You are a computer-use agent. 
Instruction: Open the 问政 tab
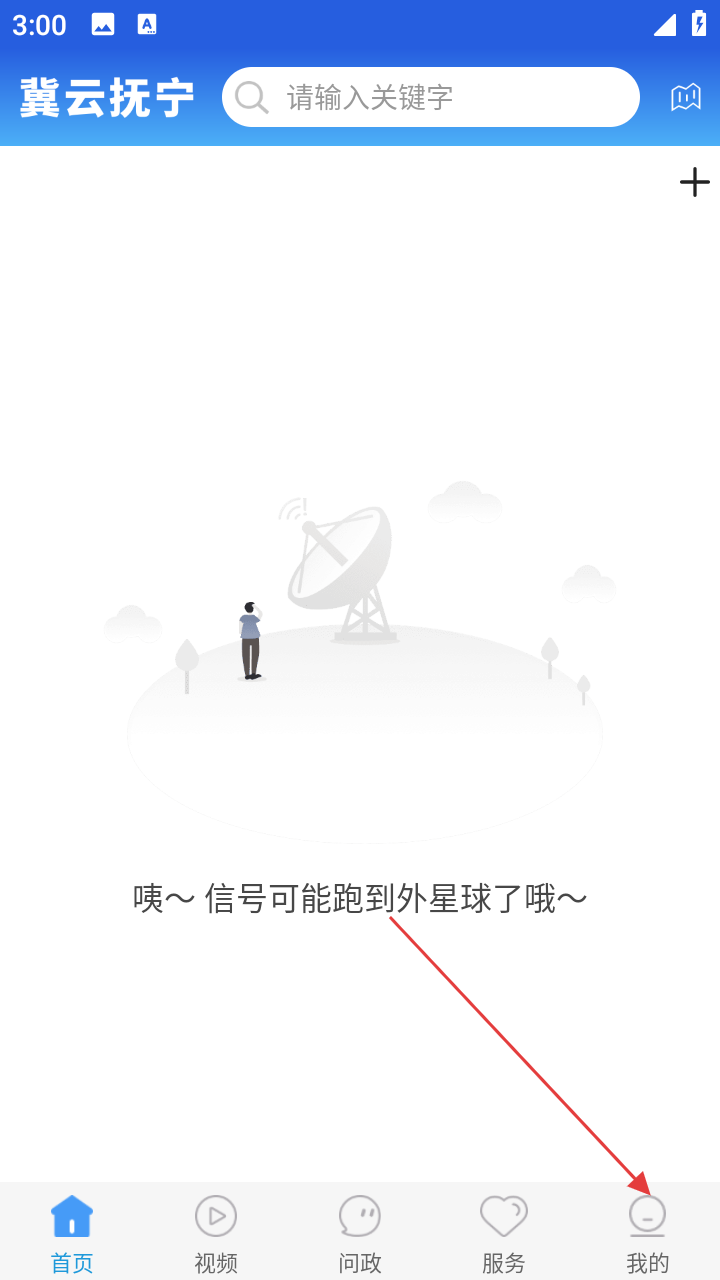(360, 1232)
